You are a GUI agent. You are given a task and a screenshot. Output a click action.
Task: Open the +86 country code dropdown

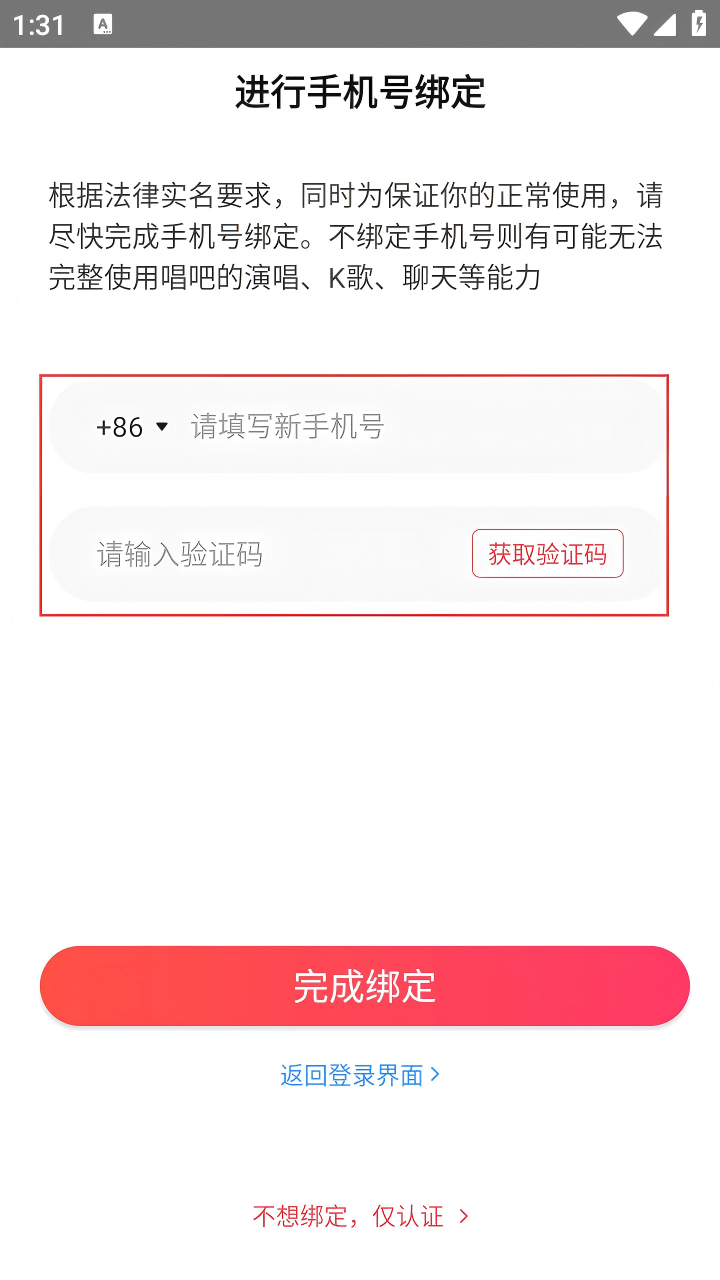coord(132,427)
